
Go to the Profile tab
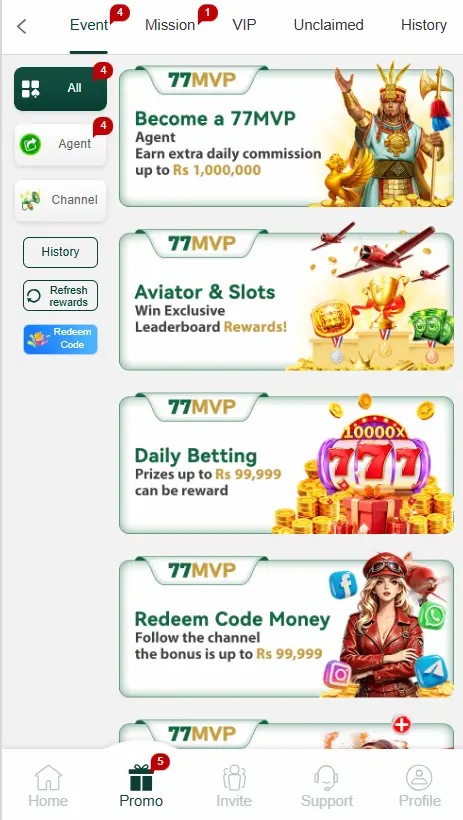420,786
